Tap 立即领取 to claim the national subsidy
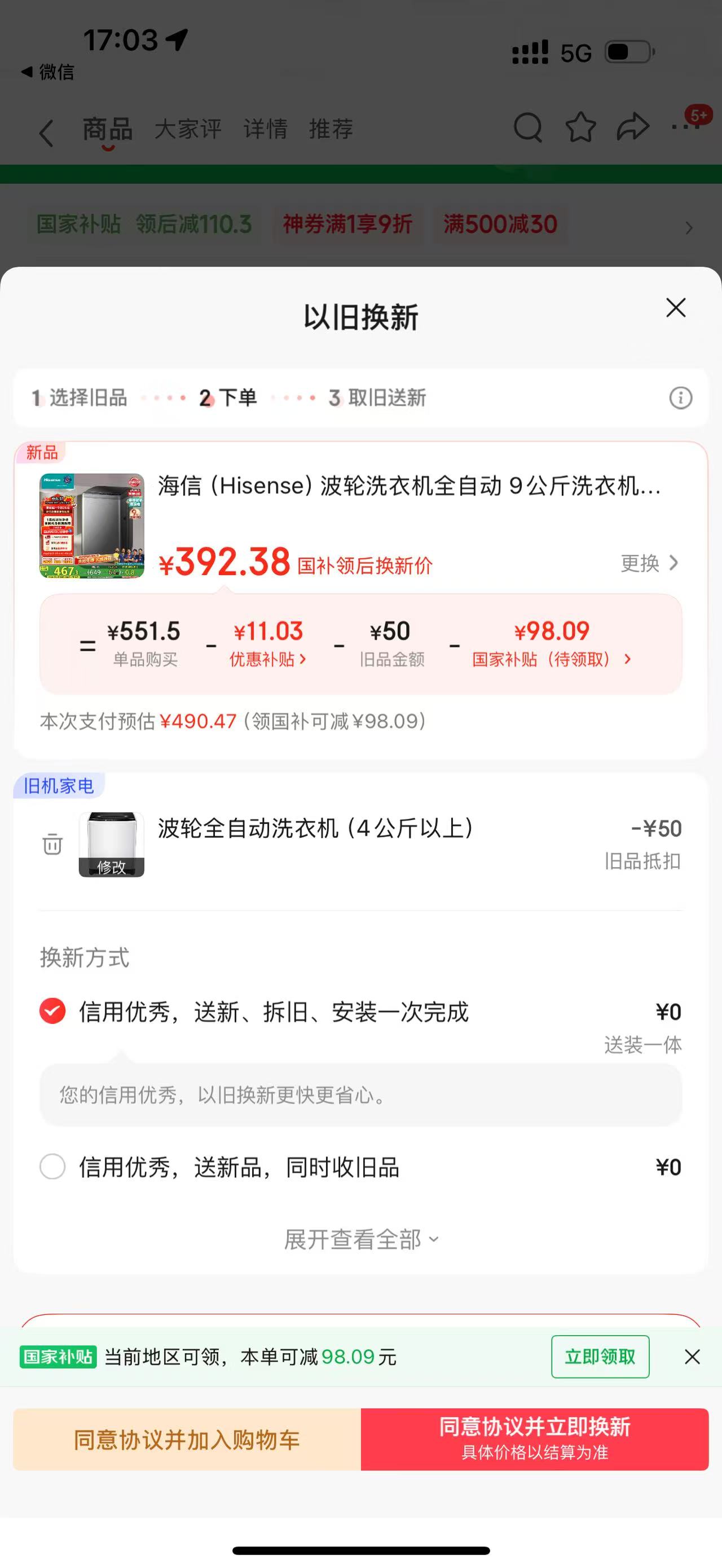 (600, 1356)
